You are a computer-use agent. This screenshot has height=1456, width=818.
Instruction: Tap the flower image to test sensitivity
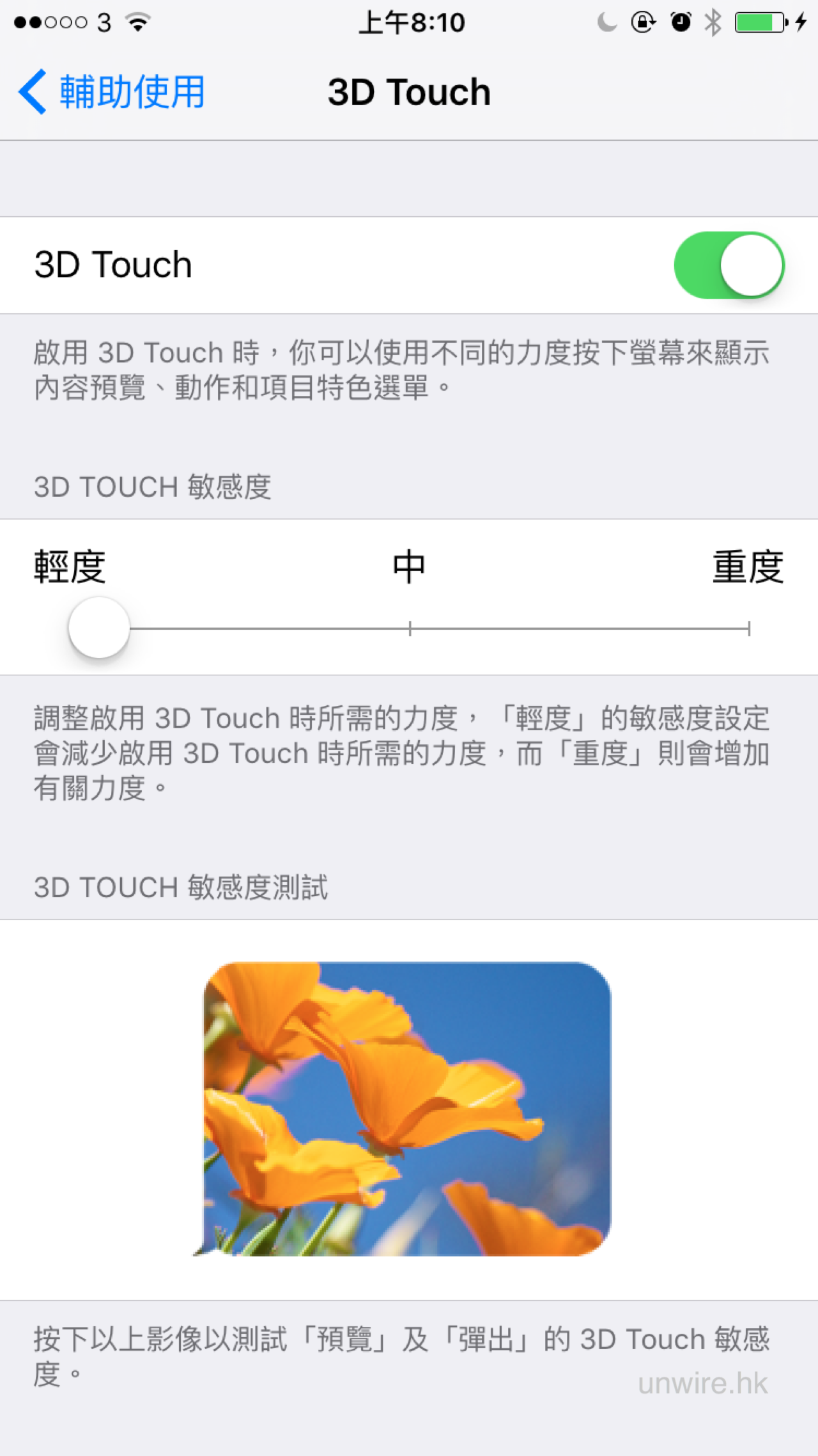click(407, 1109)
